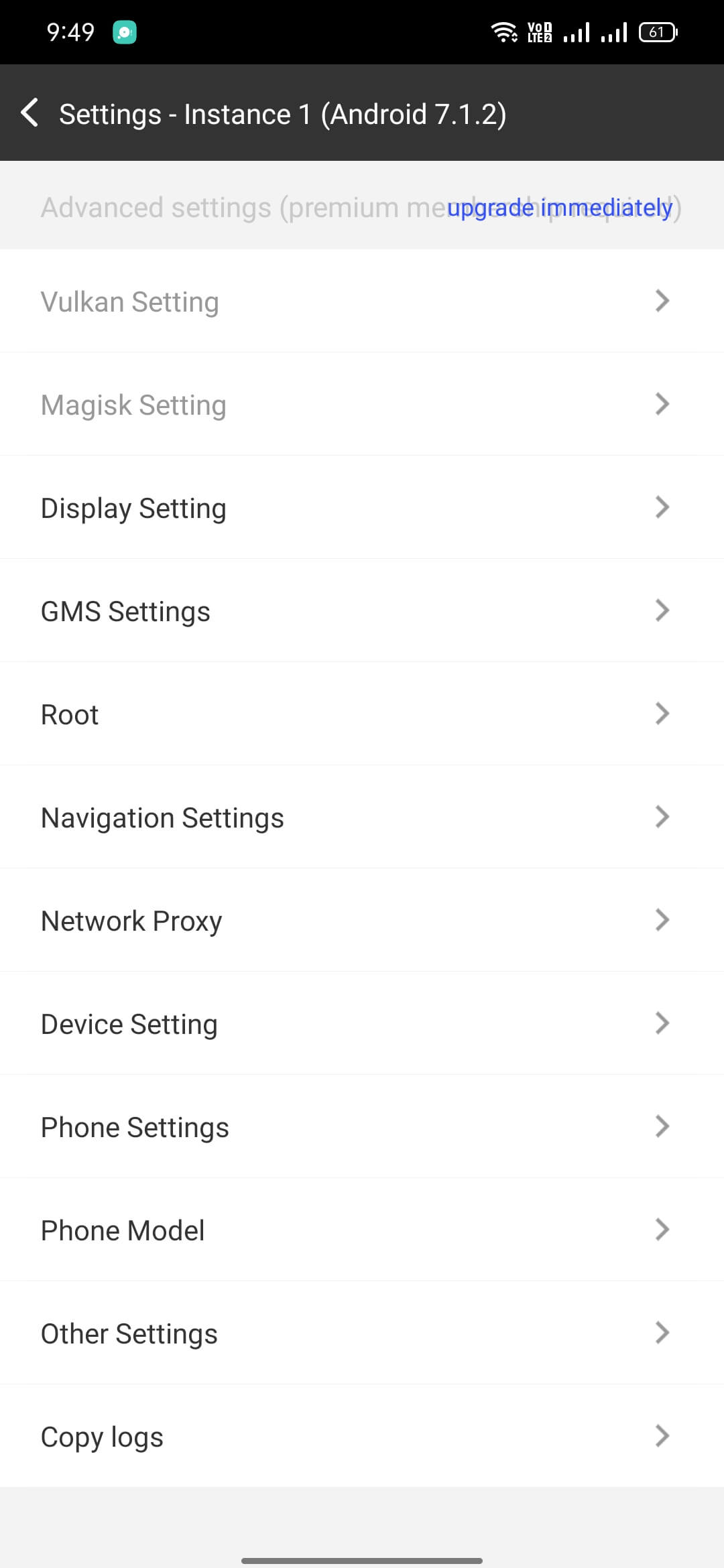Image resolution: width=724 pixels, height=1568 pixels.
Task: Open Other Settings
Action: pos(362,1333)
